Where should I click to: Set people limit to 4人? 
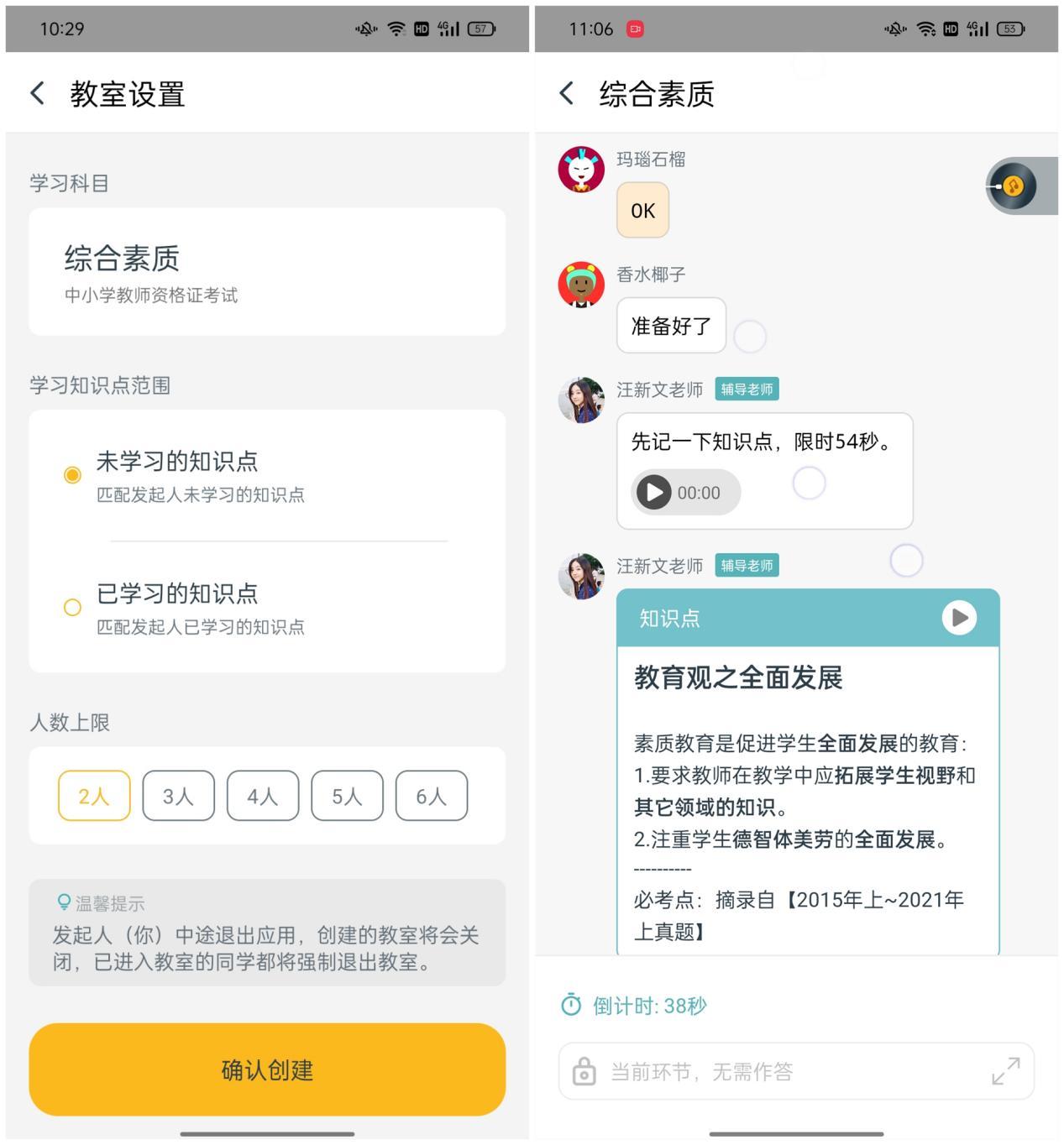[x=263, y=796]
